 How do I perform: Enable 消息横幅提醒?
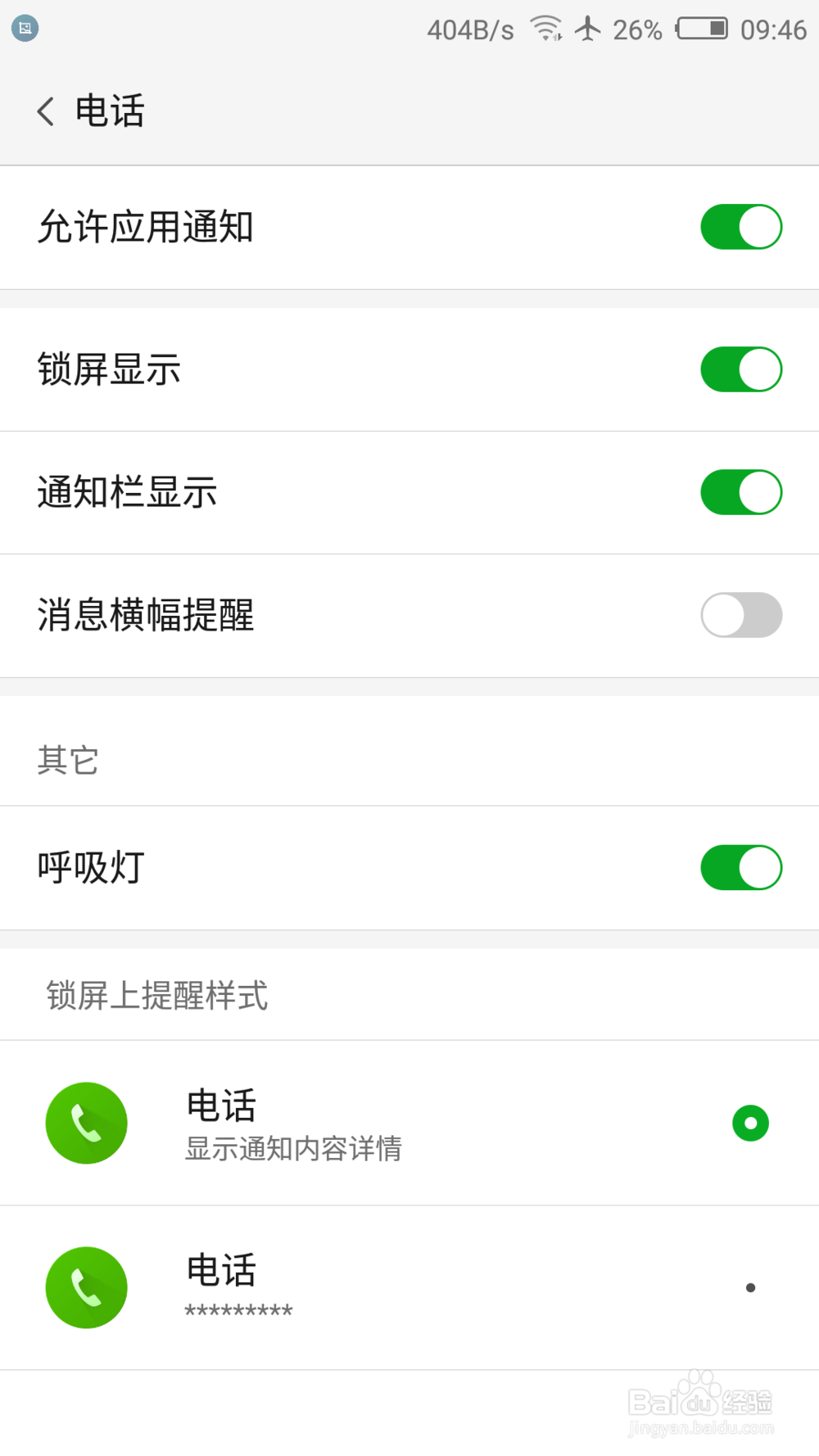point(740,615)
